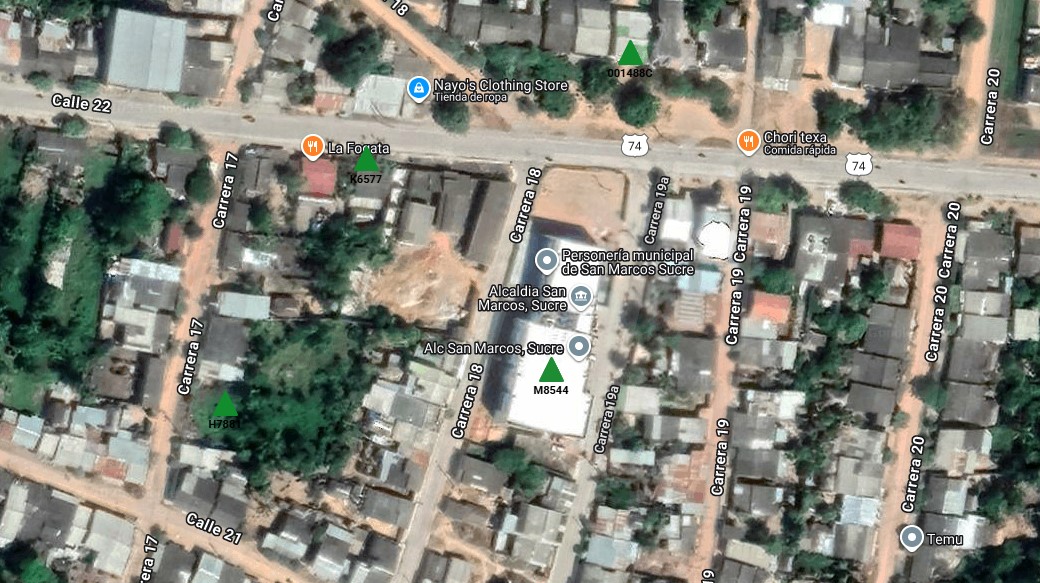Tap the Personería municipal de San Marcos pin
Image resolution: width=1040 pixels, height=583 pixels.
[x=546, y=262]
